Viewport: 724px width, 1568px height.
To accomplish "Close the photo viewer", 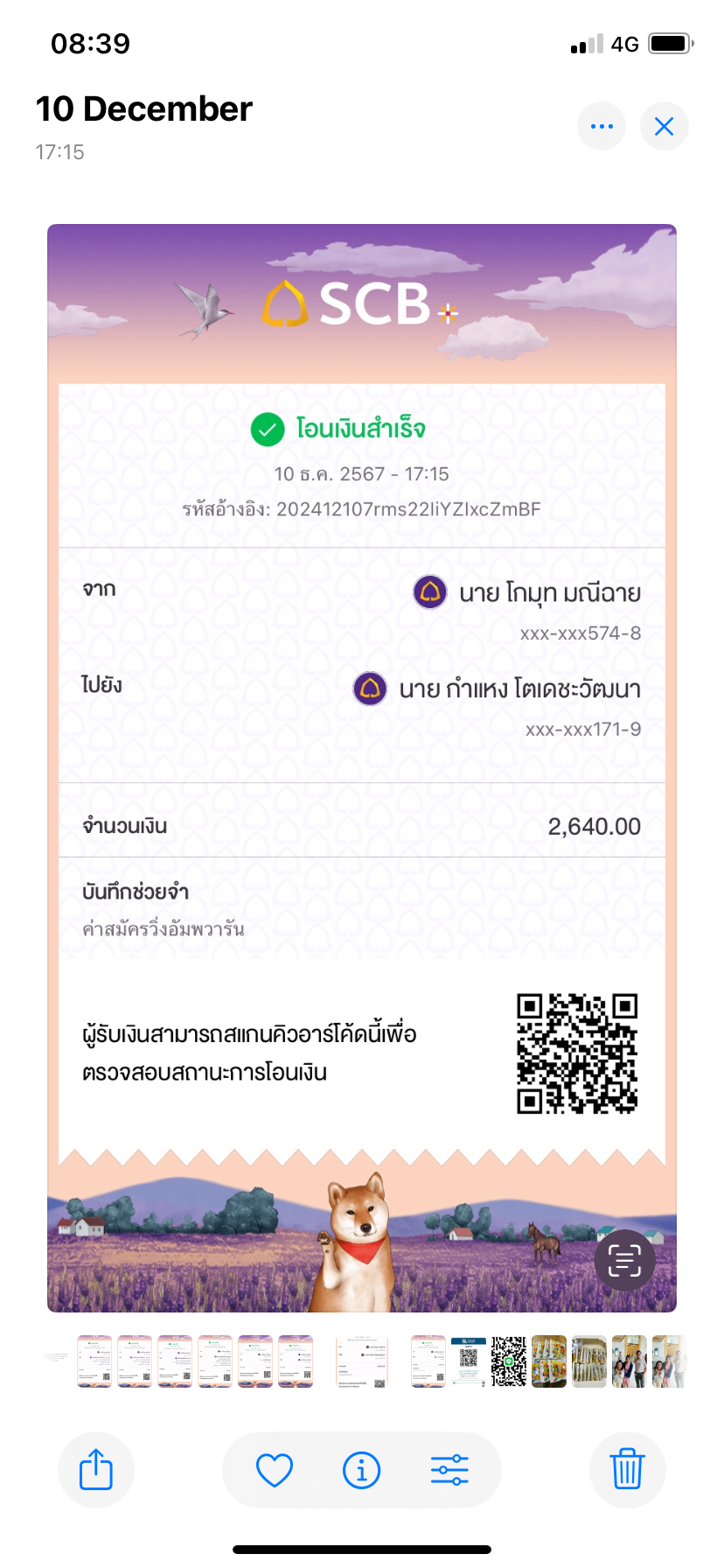I will click(665, 127).
